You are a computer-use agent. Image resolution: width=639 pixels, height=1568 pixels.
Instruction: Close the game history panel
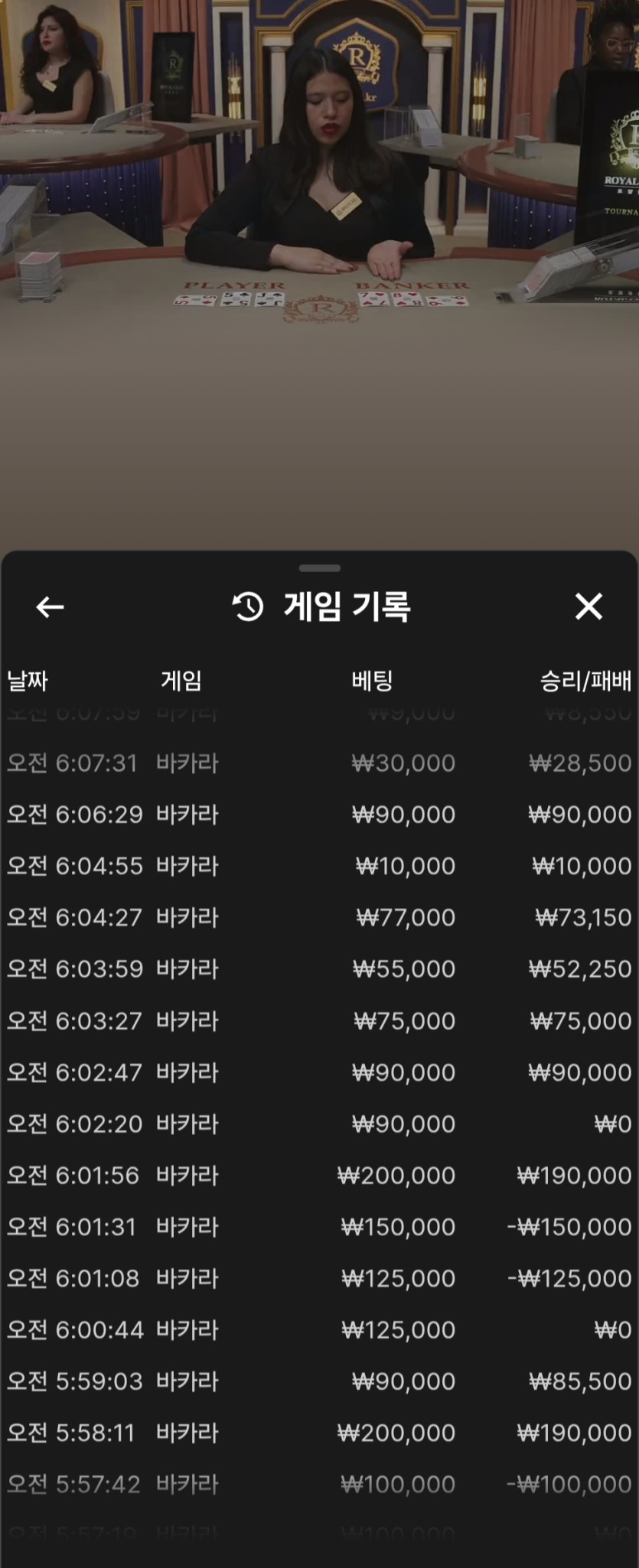(x=588, y=607)
